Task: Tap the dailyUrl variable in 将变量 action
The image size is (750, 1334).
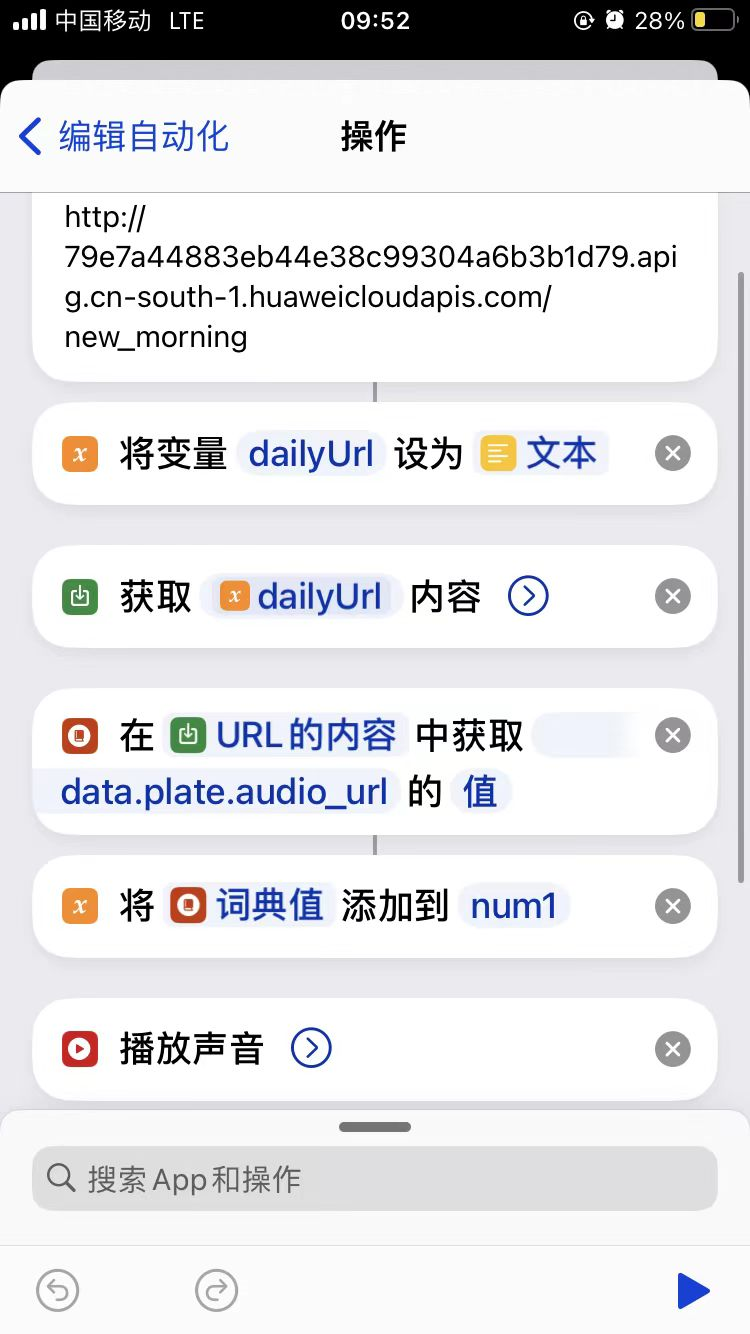Action: click(311, 454)
